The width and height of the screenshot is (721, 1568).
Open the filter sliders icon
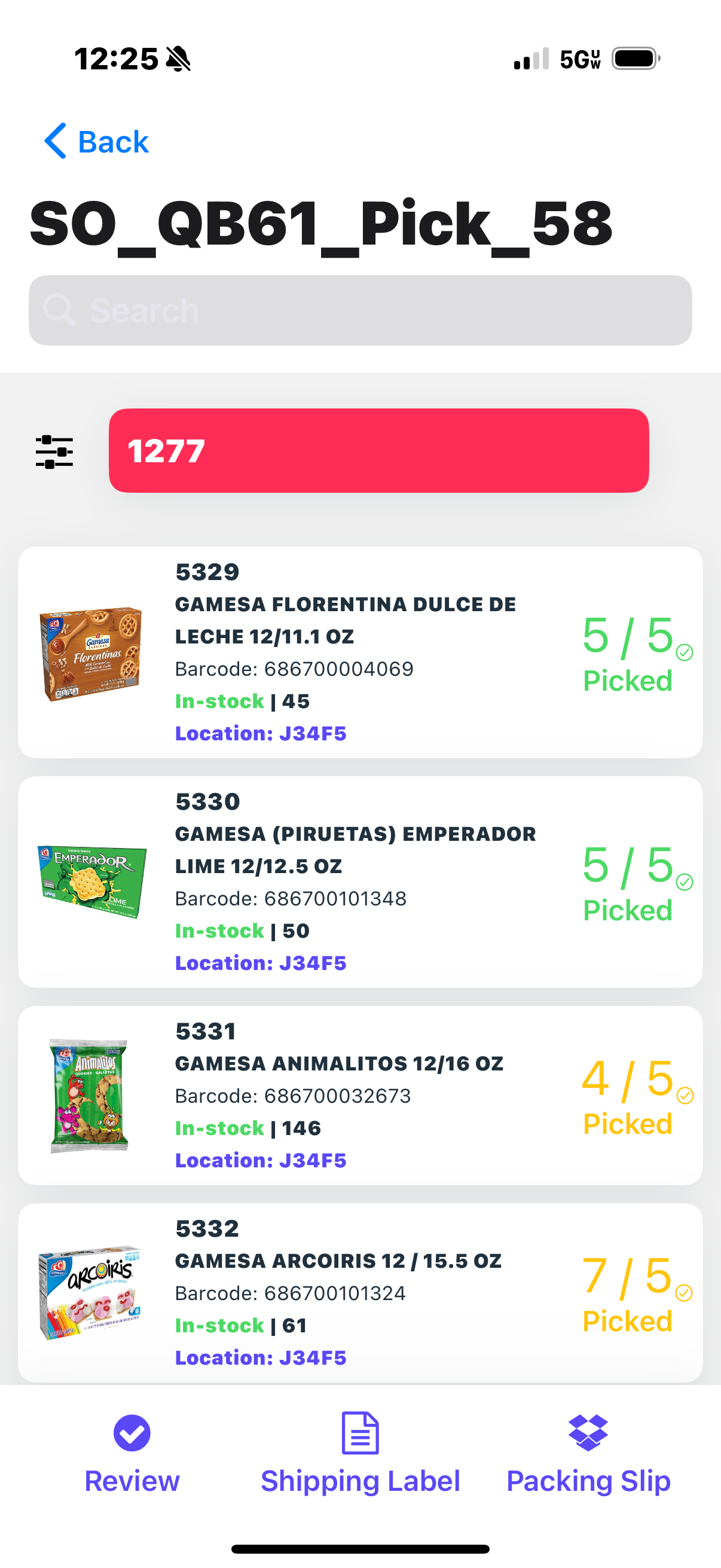click(x=54, y=452)
